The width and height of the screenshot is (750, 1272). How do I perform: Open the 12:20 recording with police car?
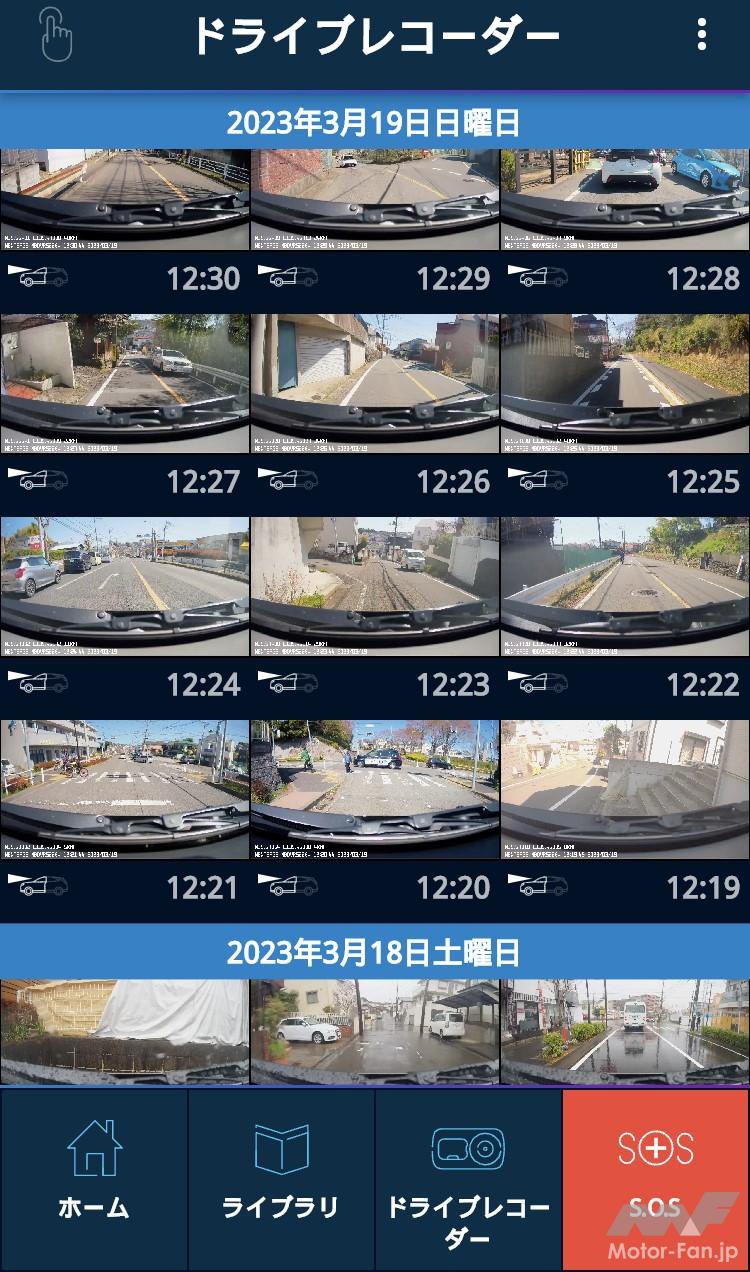(374, 790)
